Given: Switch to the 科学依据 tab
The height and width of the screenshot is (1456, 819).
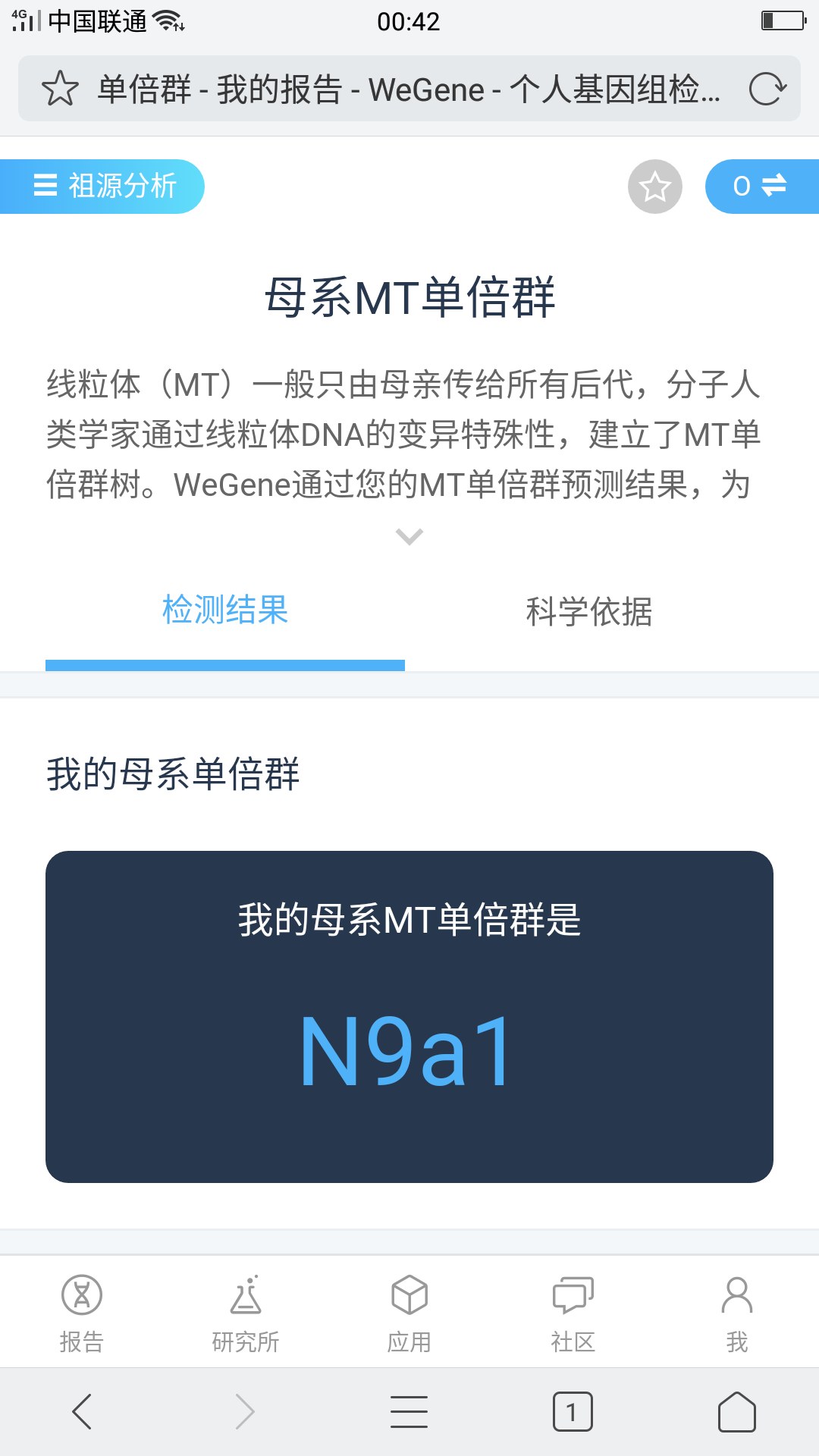Looking at the screenshot, I should tap(589, 611).
